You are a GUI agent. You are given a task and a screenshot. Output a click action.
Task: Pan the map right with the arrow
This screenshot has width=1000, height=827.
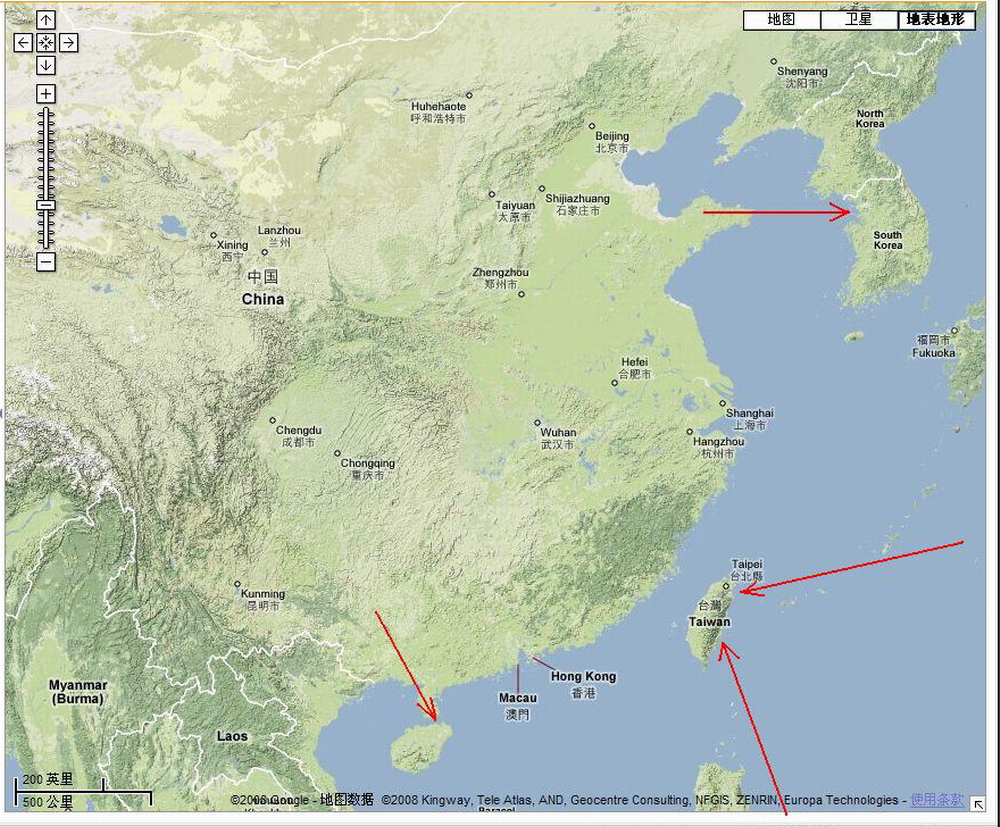click(x=68, y=43)
